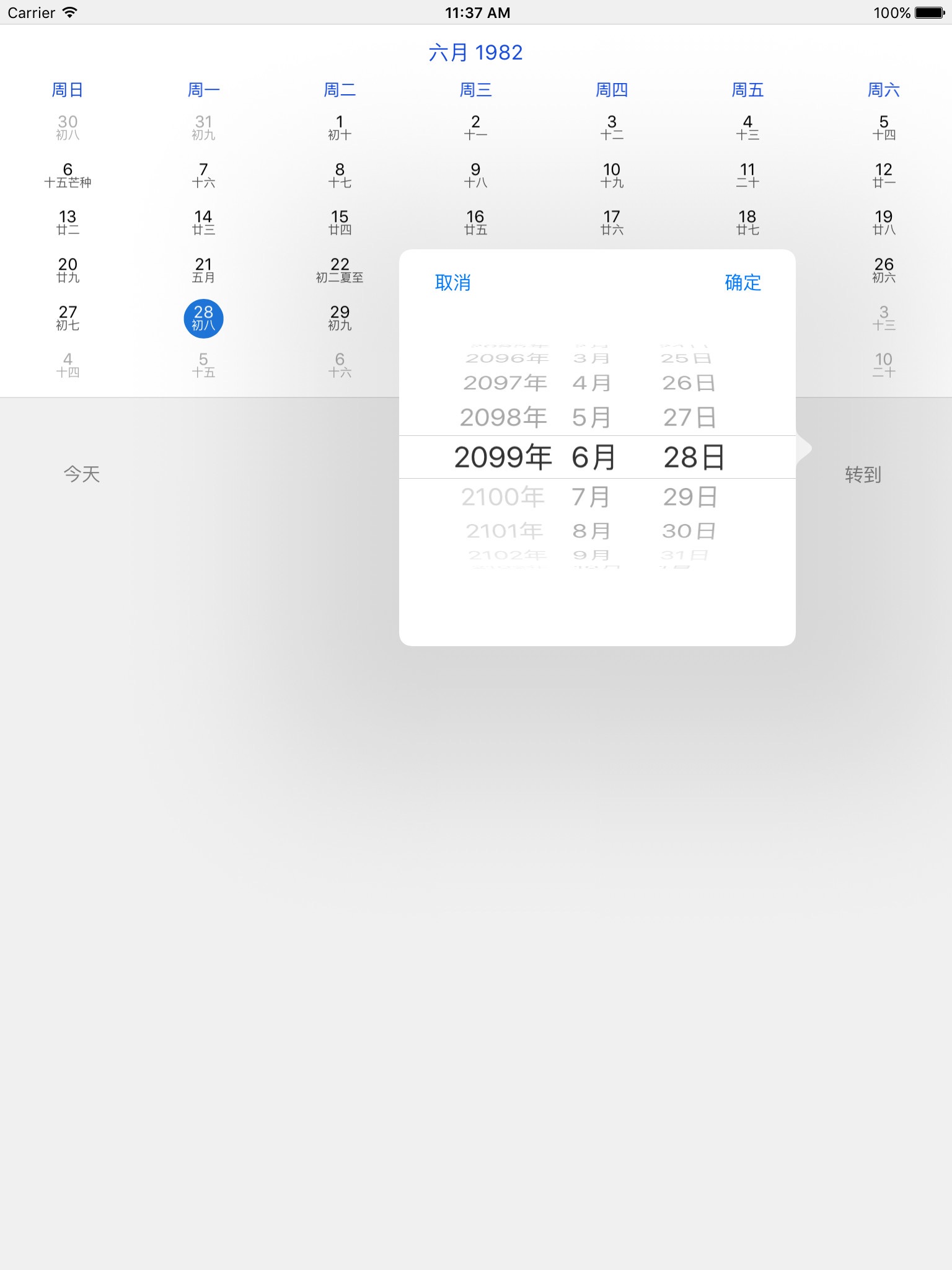Select June 28 highlighted date
This screenshot has width=952, height=1270.
pyautogui.click(x=203, y=319)
